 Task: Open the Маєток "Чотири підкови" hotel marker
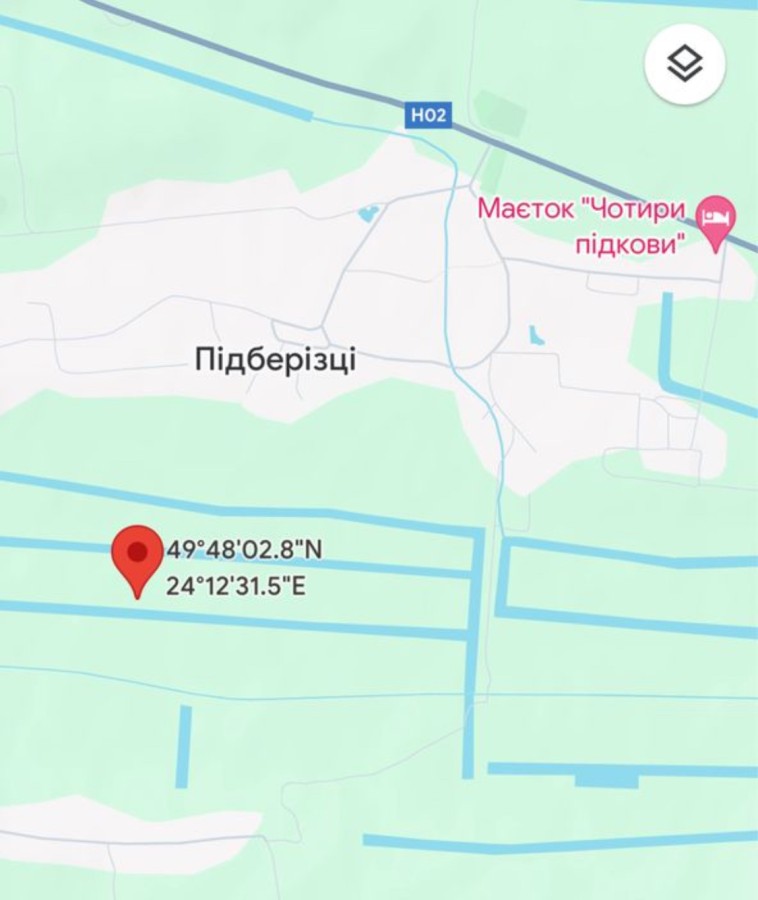(x=716, y=215)
